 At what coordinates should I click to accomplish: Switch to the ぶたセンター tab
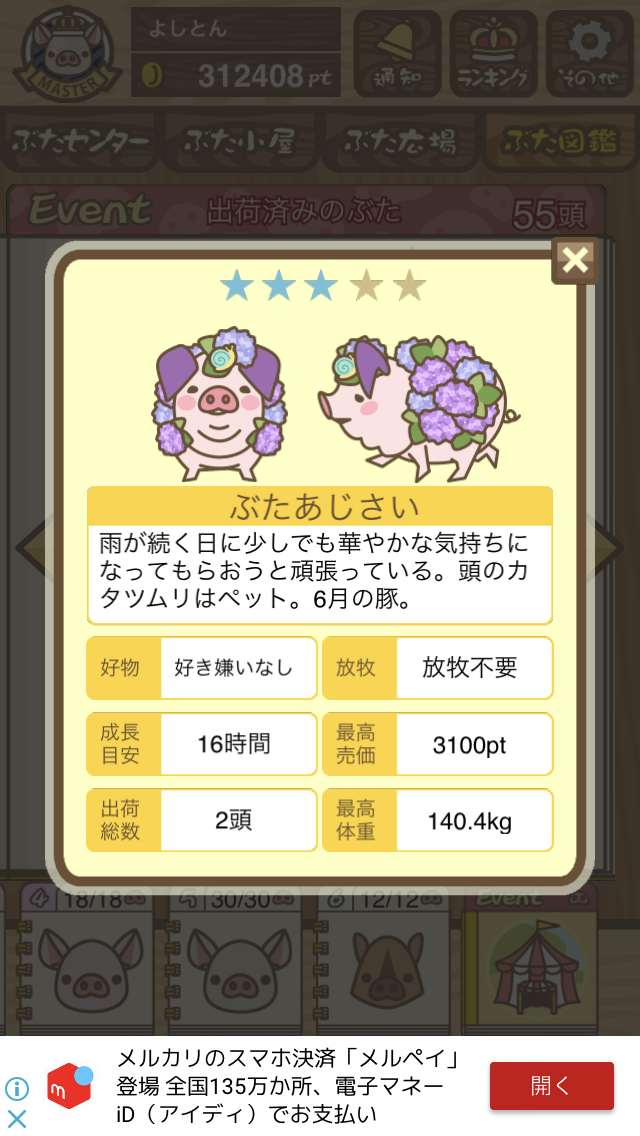pyautogui.click(x=82, y=143)
